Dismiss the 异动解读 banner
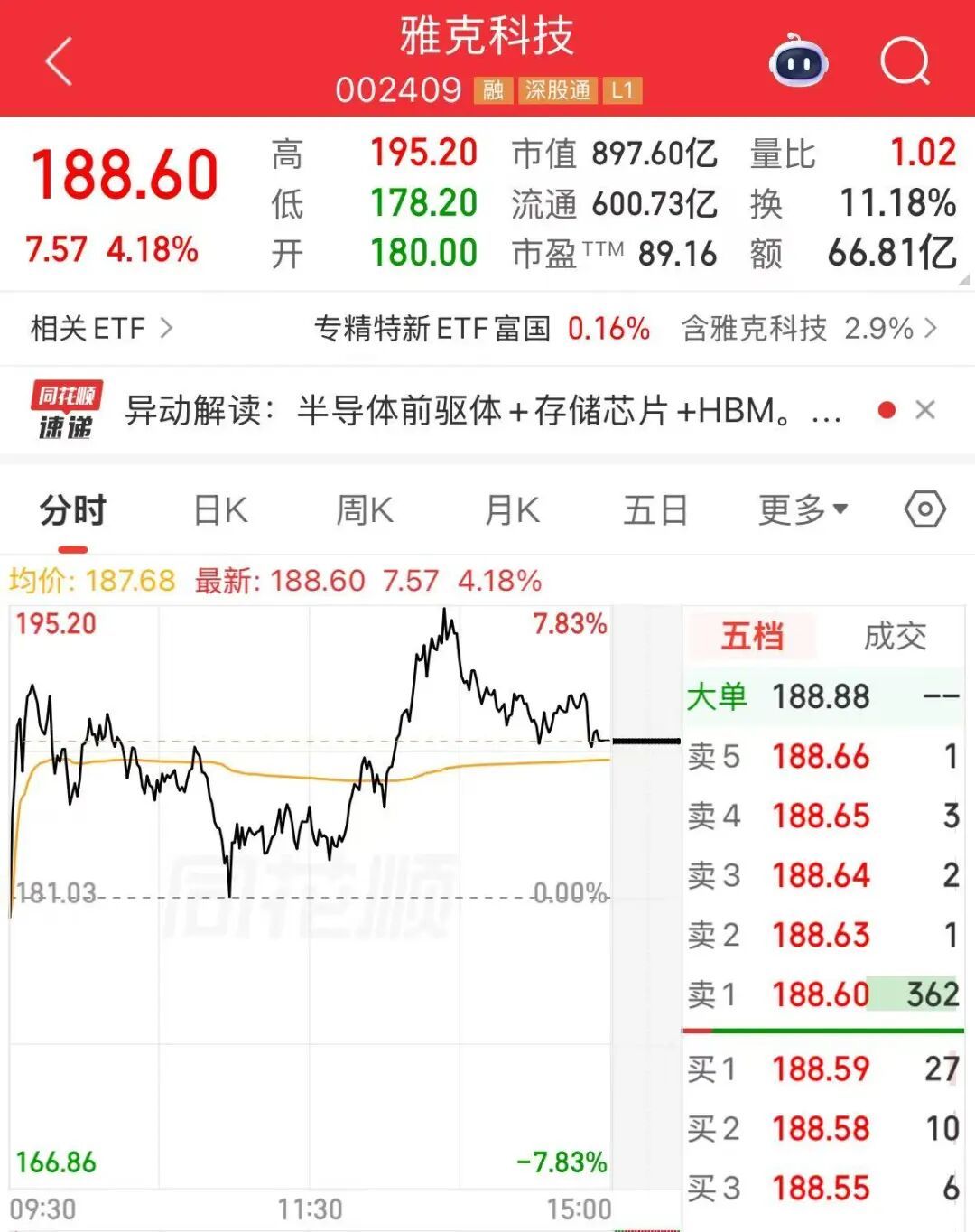975x1232 pixels. tap(924, 410)
